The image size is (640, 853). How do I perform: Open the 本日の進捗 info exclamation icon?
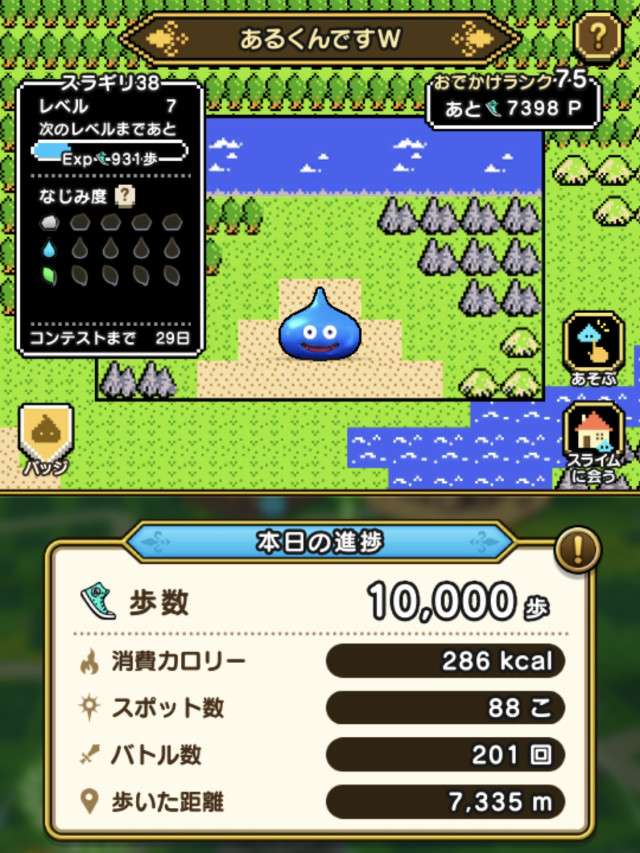582,549
